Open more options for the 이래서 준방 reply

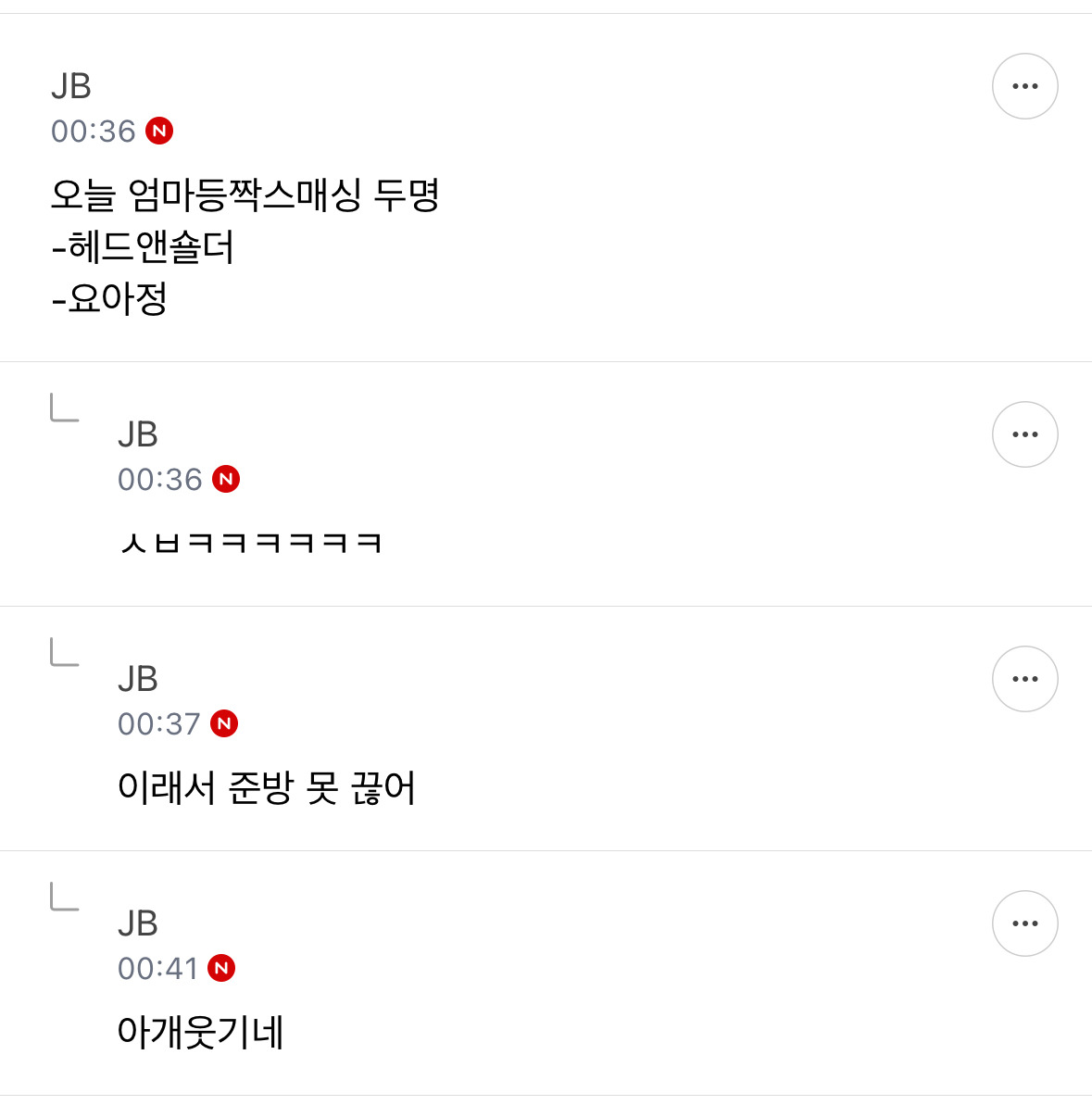[x=1024, y=679]
